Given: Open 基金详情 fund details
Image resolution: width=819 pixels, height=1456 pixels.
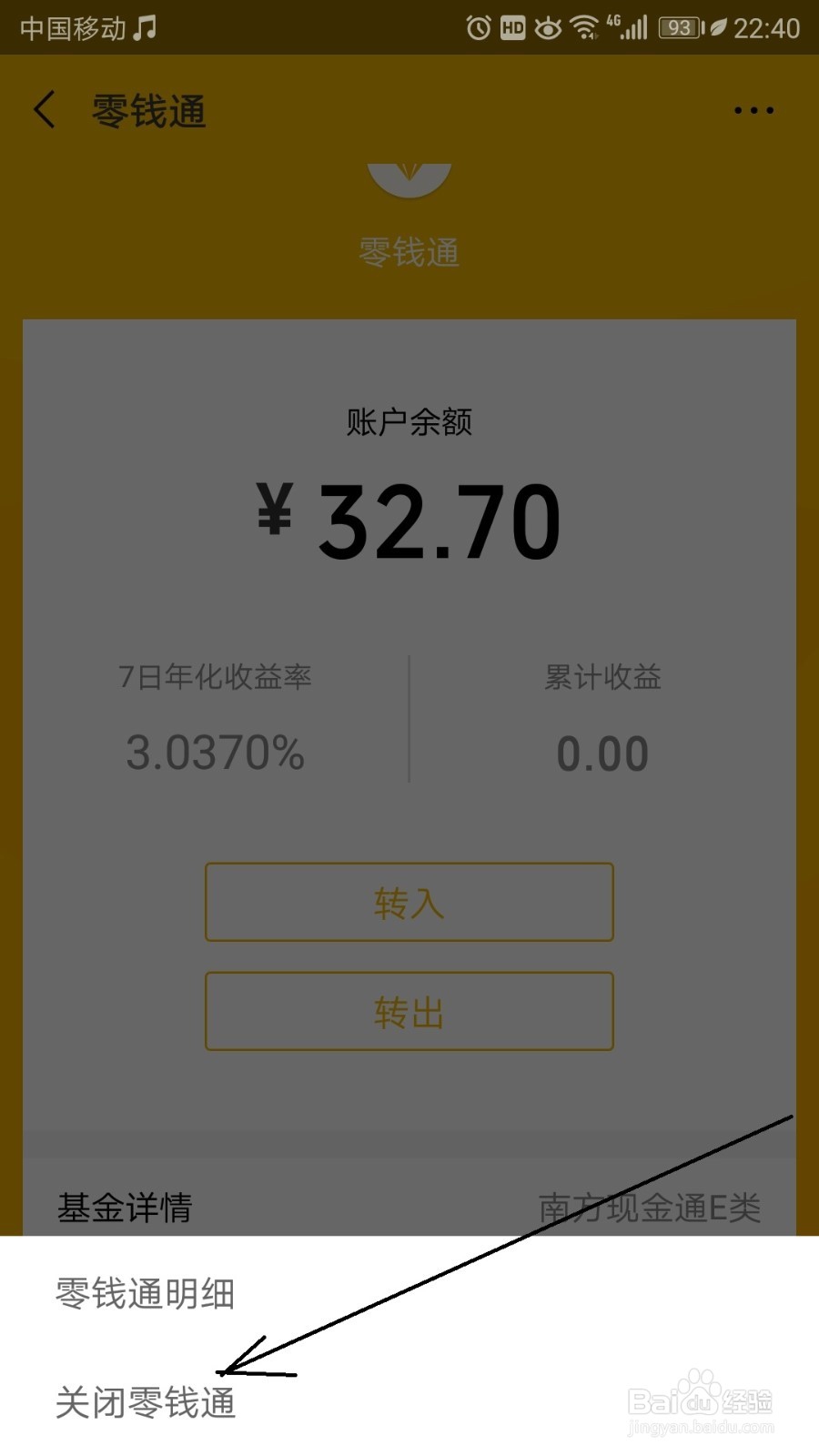Looking at the screenshot, I should point(123,1210).
